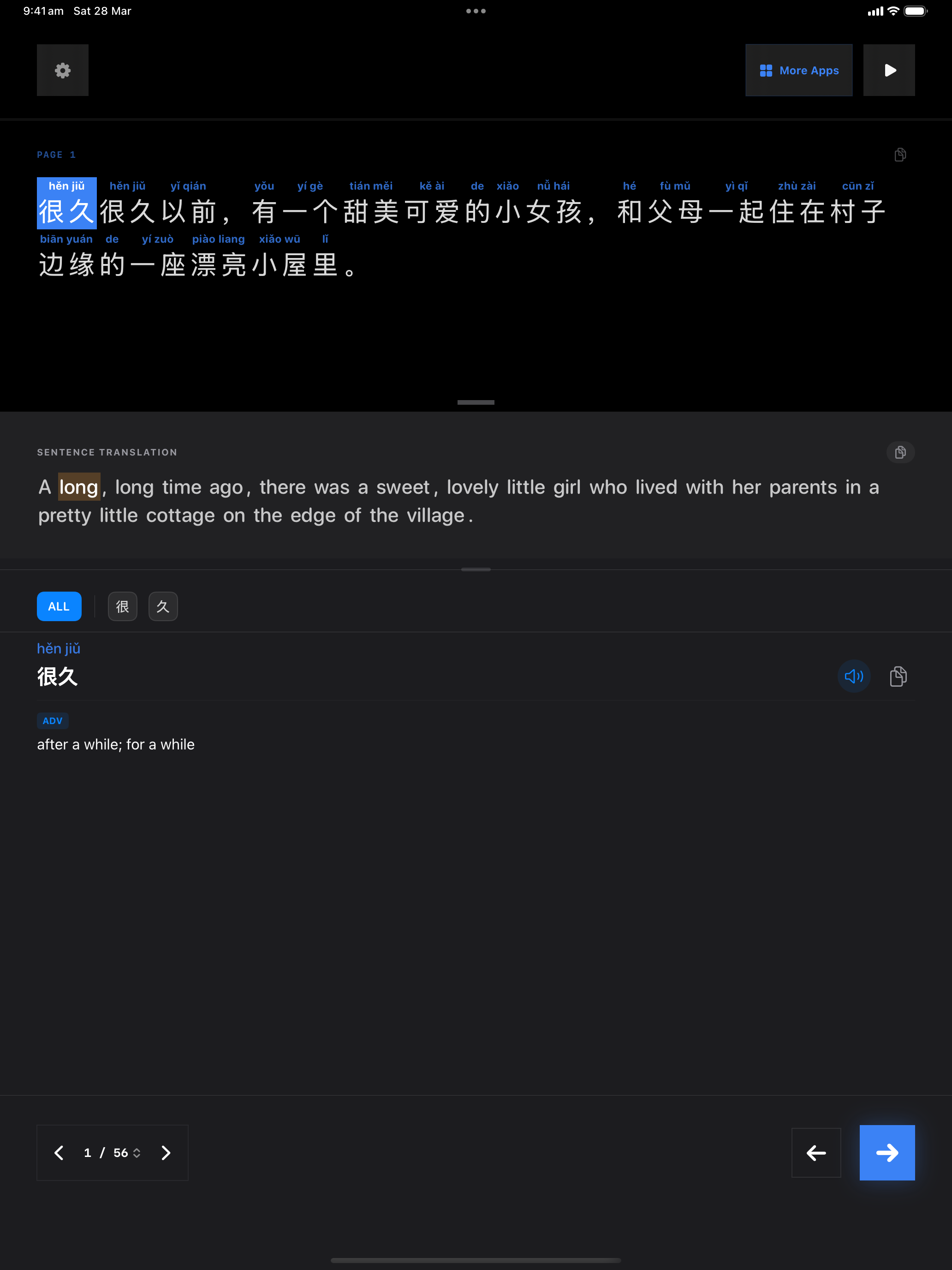
Task: Show details for character 久
Action: pyautogui.click(x=163, y=606)
